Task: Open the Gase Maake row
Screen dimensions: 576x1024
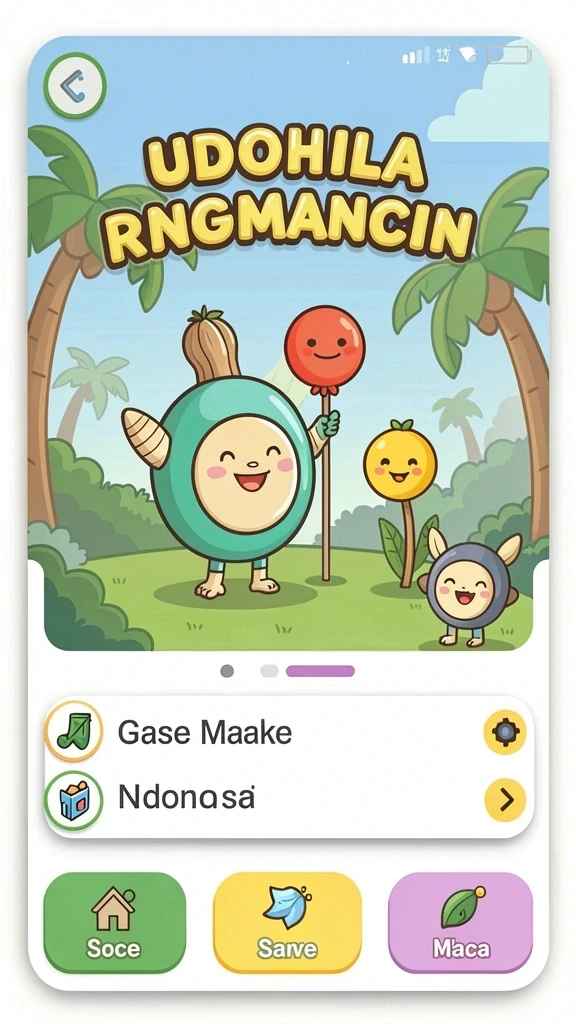Action: [288, 733]
